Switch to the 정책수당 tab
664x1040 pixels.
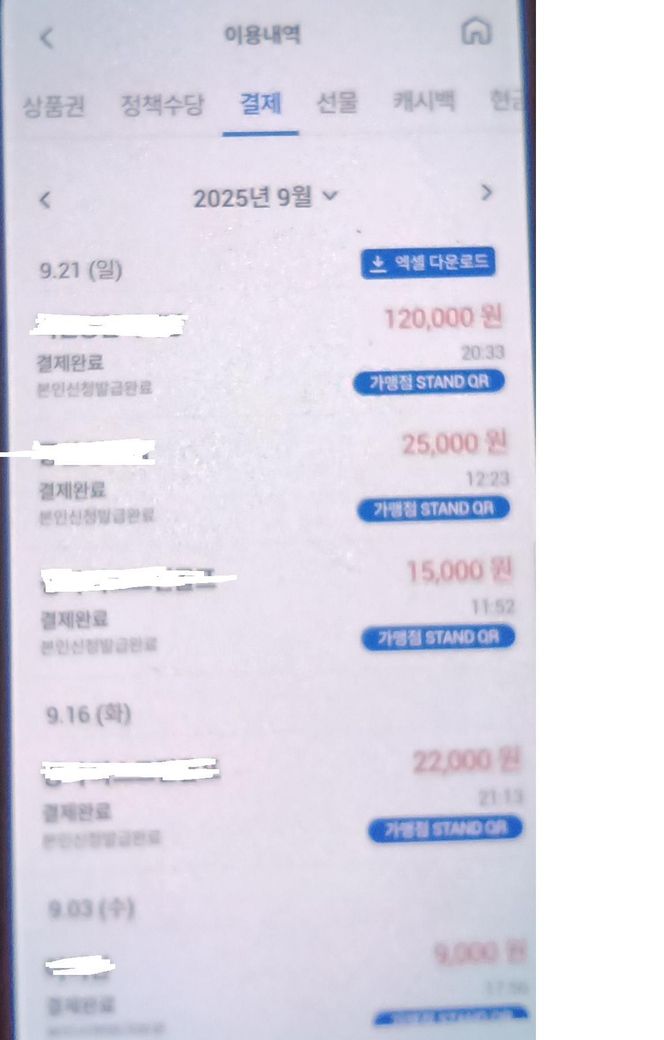coord(161,104)
